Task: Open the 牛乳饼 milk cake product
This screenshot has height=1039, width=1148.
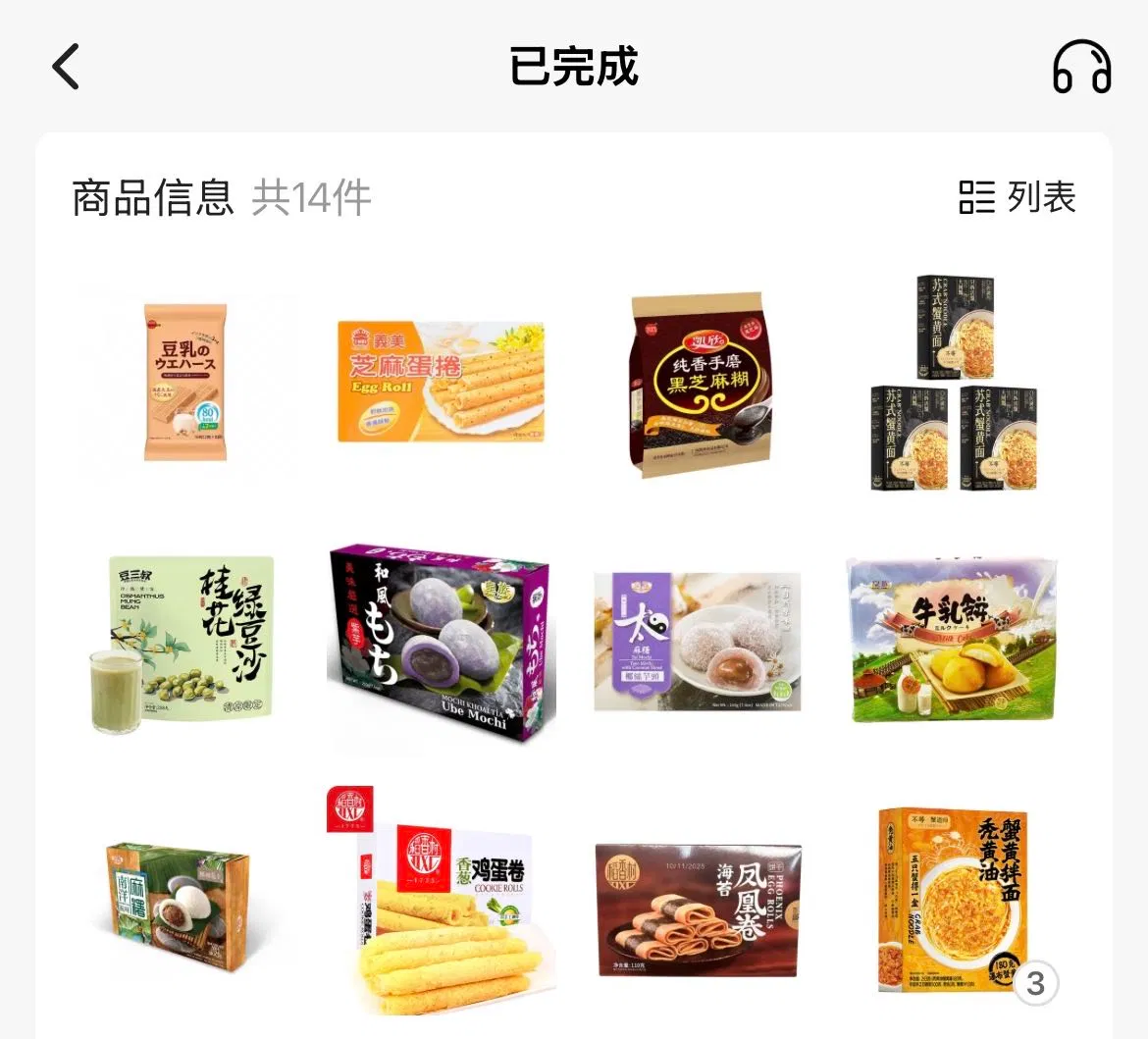Action: coord(955,641)
